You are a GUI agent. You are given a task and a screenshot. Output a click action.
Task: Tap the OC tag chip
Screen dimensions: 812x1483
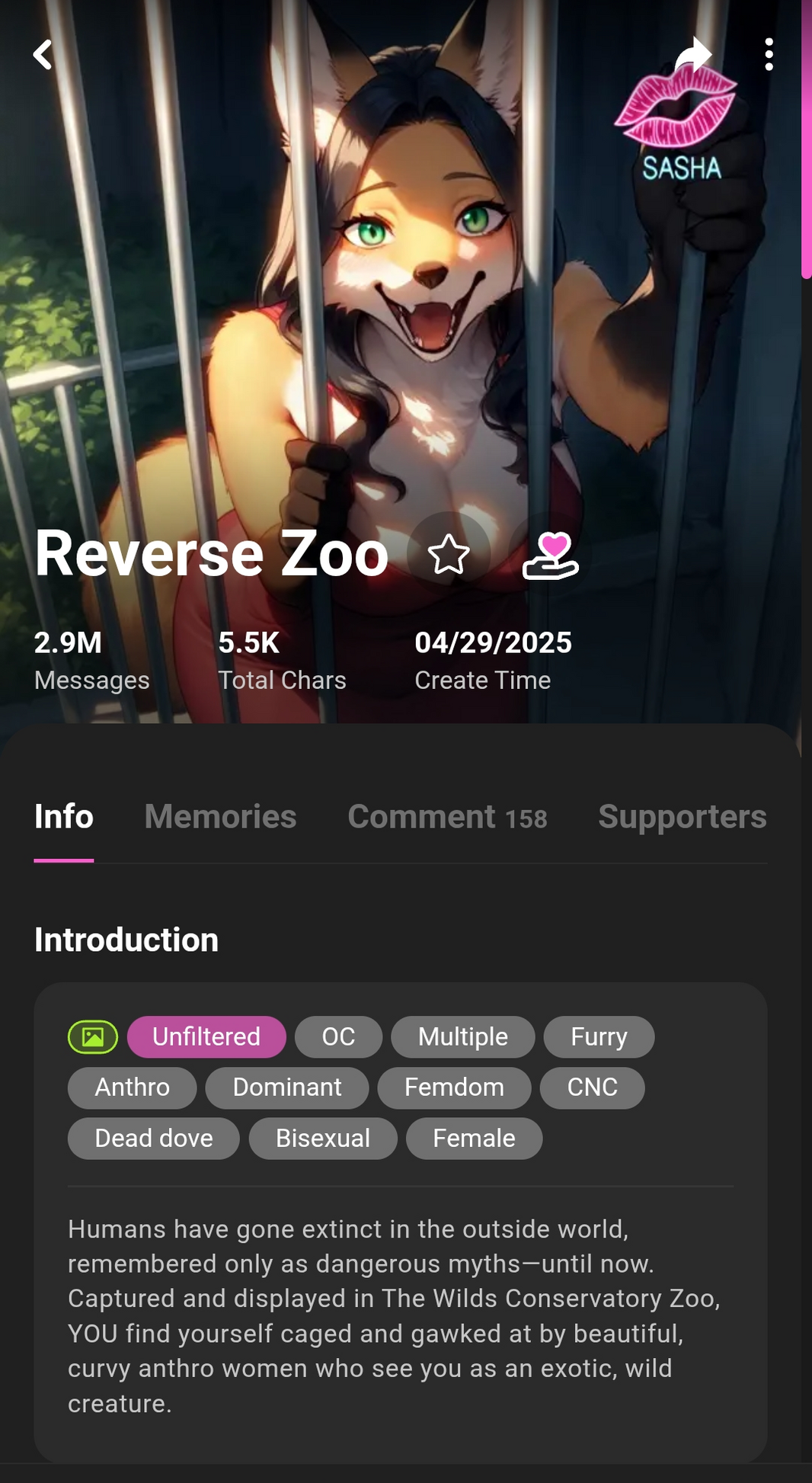coord(338,1037)
